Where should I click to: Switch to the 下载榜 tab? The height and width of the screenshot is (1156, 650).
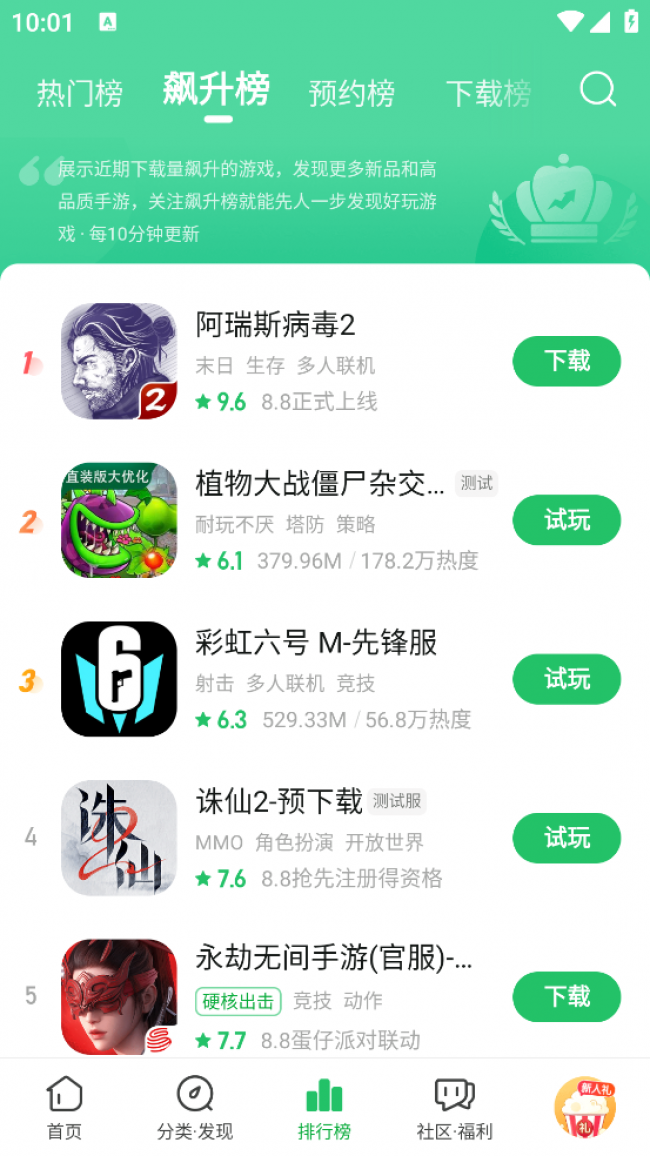coord(488,93)
